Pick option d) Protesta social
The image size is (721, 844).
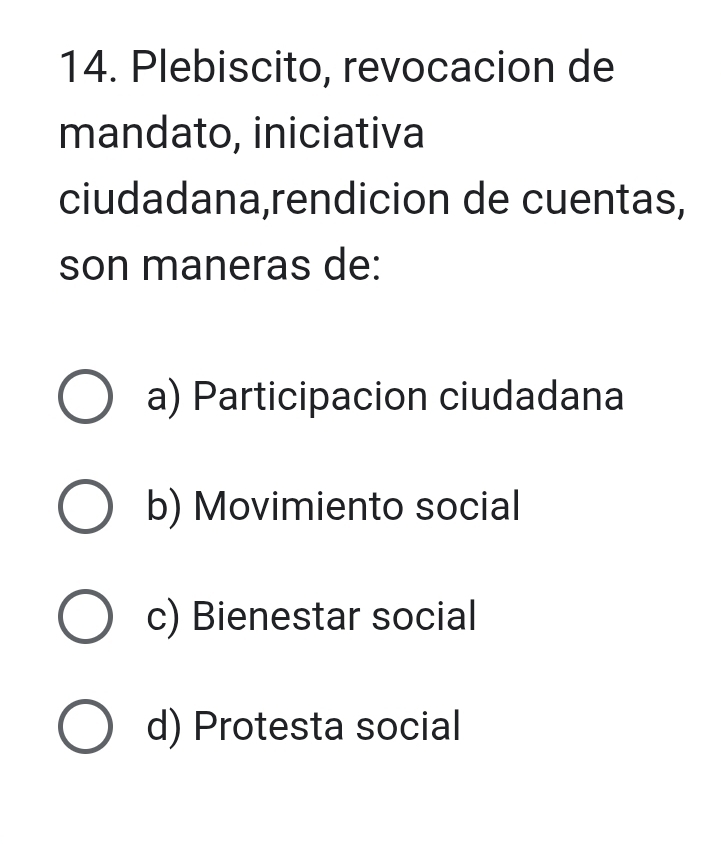click(84, 727)
